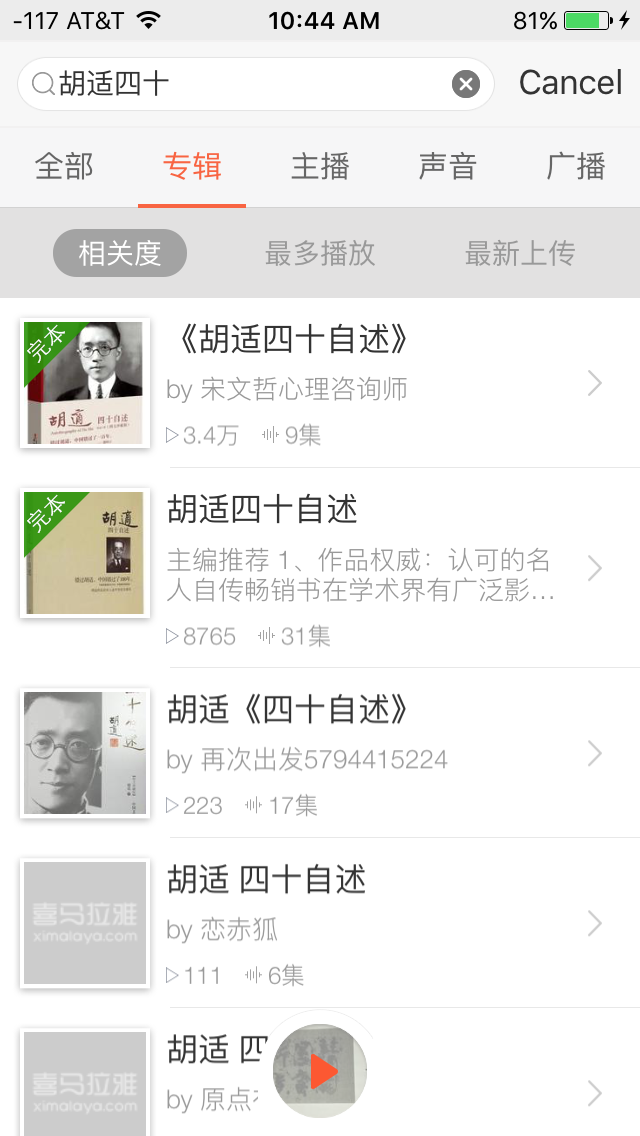The image size is (640, 1136).
Task: Clear the search text with the X icon
Action: click(x=466, y=84)
